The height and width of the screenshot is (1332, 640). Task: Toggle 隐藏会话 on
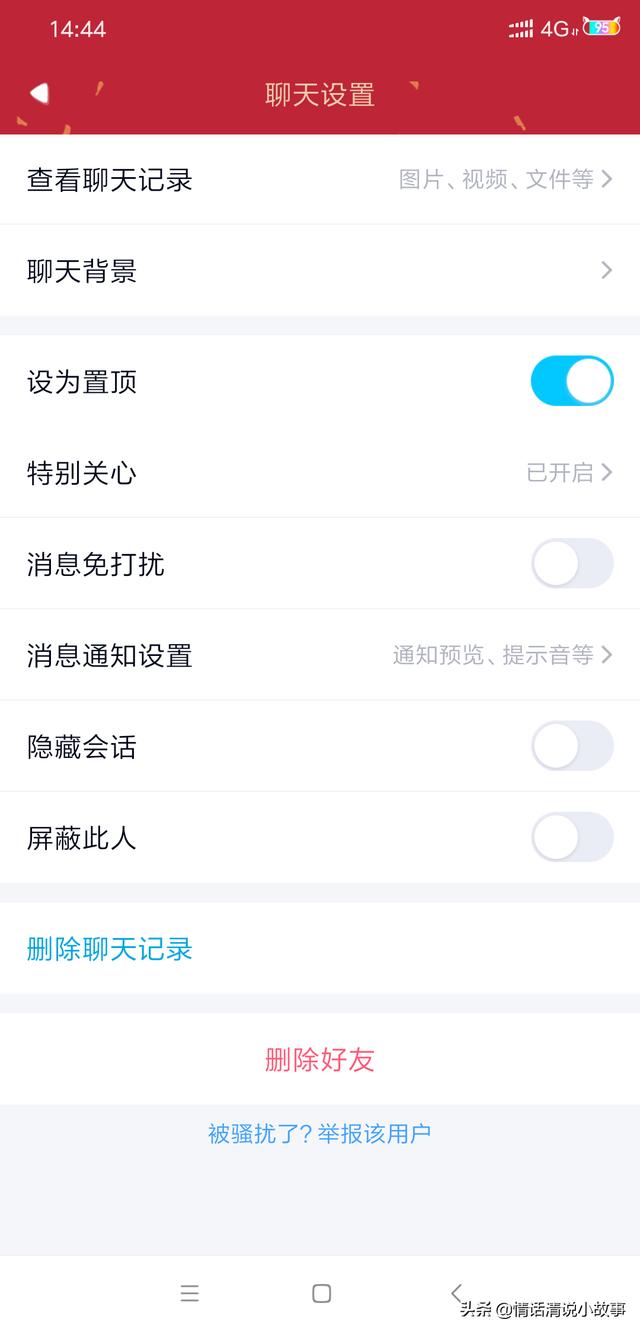[572, 746]
